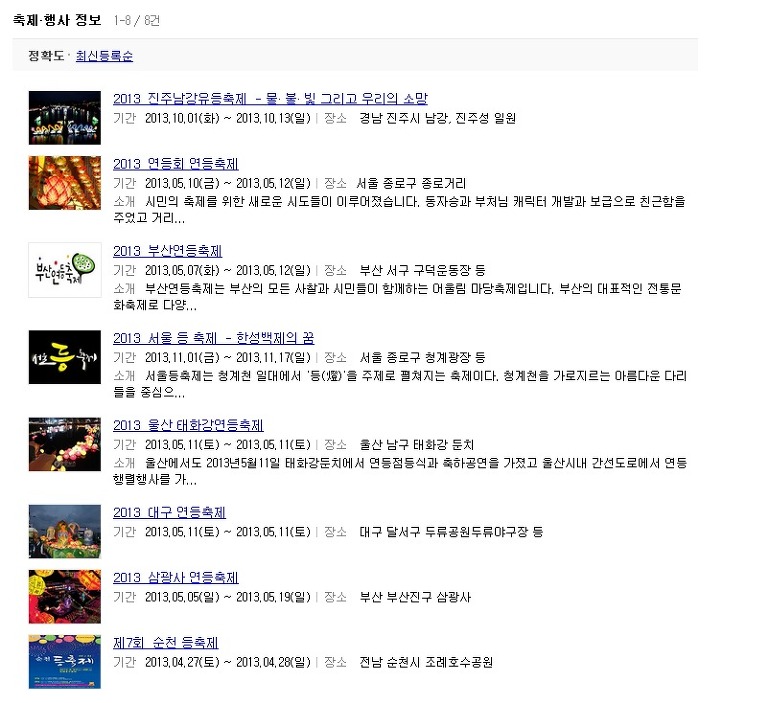The height and width of the screenshot is (703, 769).
Task: Open 2013 대구 연등축제 link
Action: [169, 513]
